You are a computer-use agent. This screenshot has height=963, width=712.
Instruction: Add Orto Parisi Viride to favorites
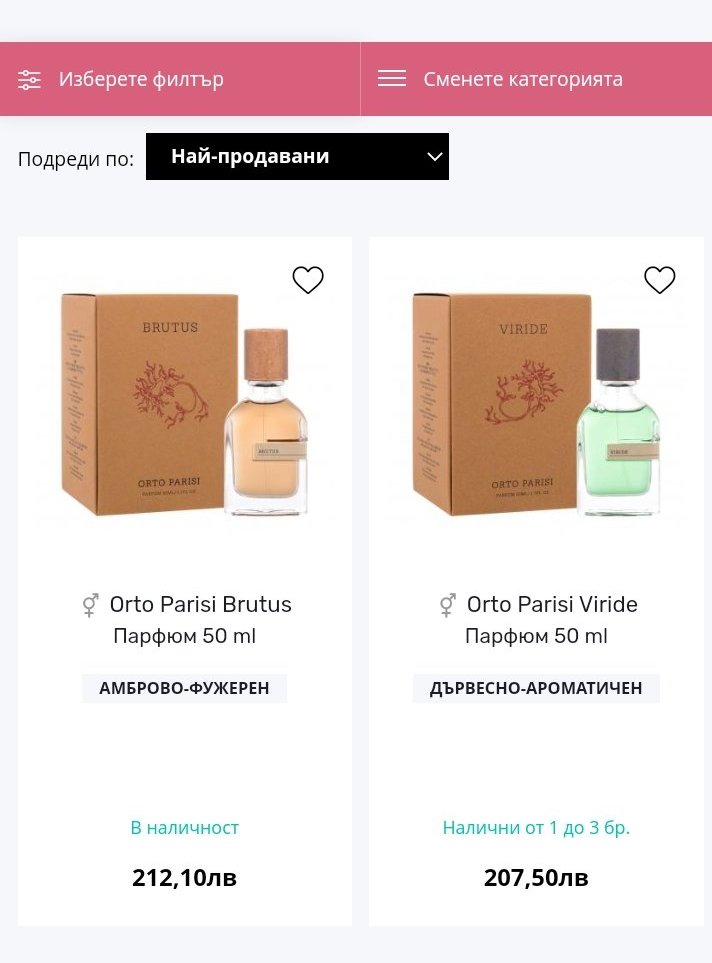coord(660,281)
